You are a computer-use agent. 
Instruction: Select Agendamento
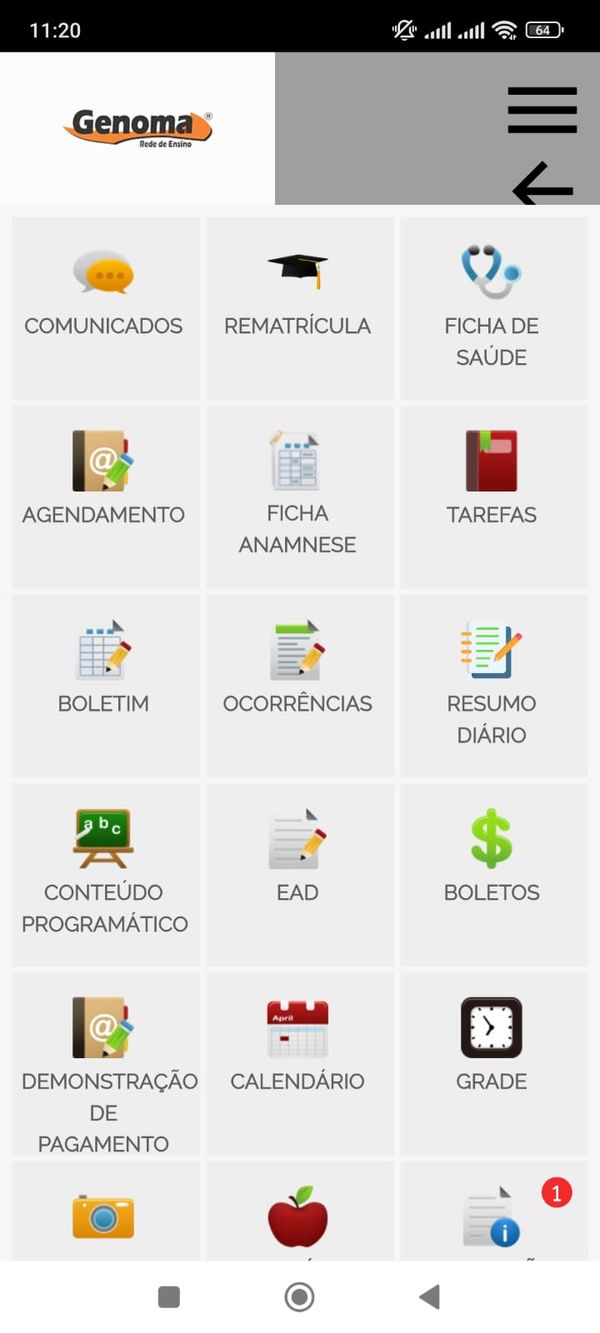pos(105,497)
